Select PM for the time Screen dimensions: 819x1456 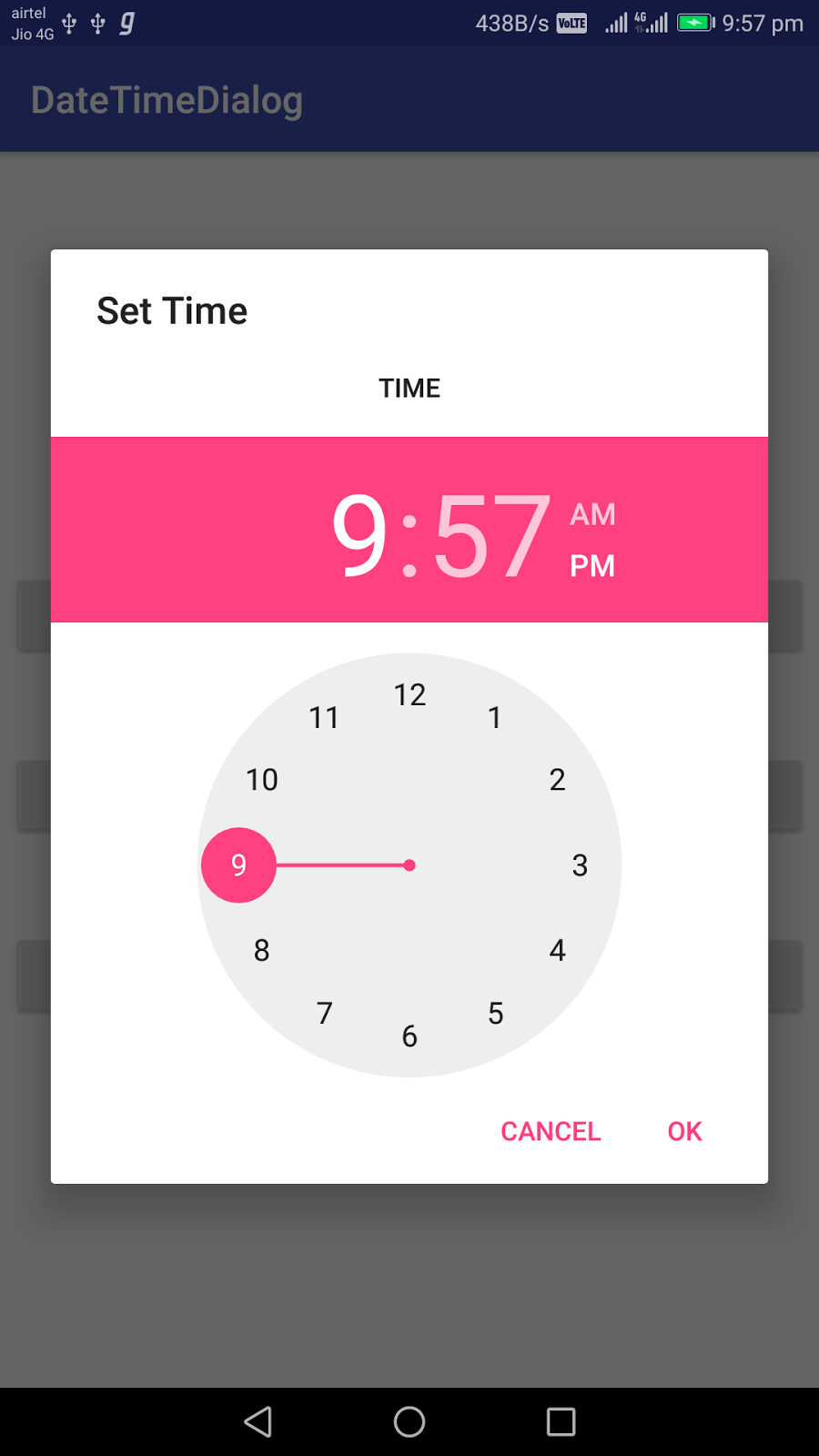tap(593, 565)
